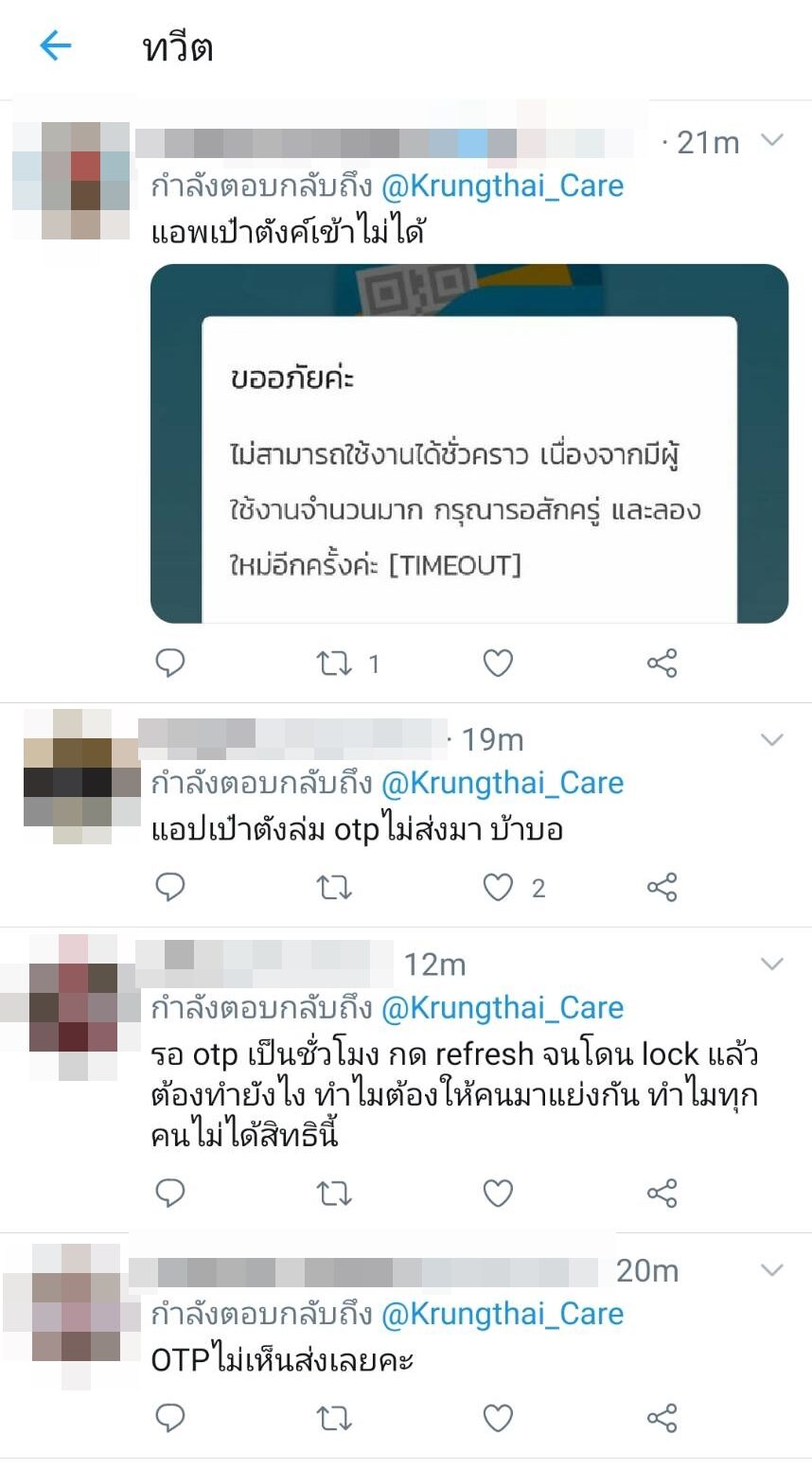
Task: Share the tweet posted 21m ago
Action: point(662,664)
